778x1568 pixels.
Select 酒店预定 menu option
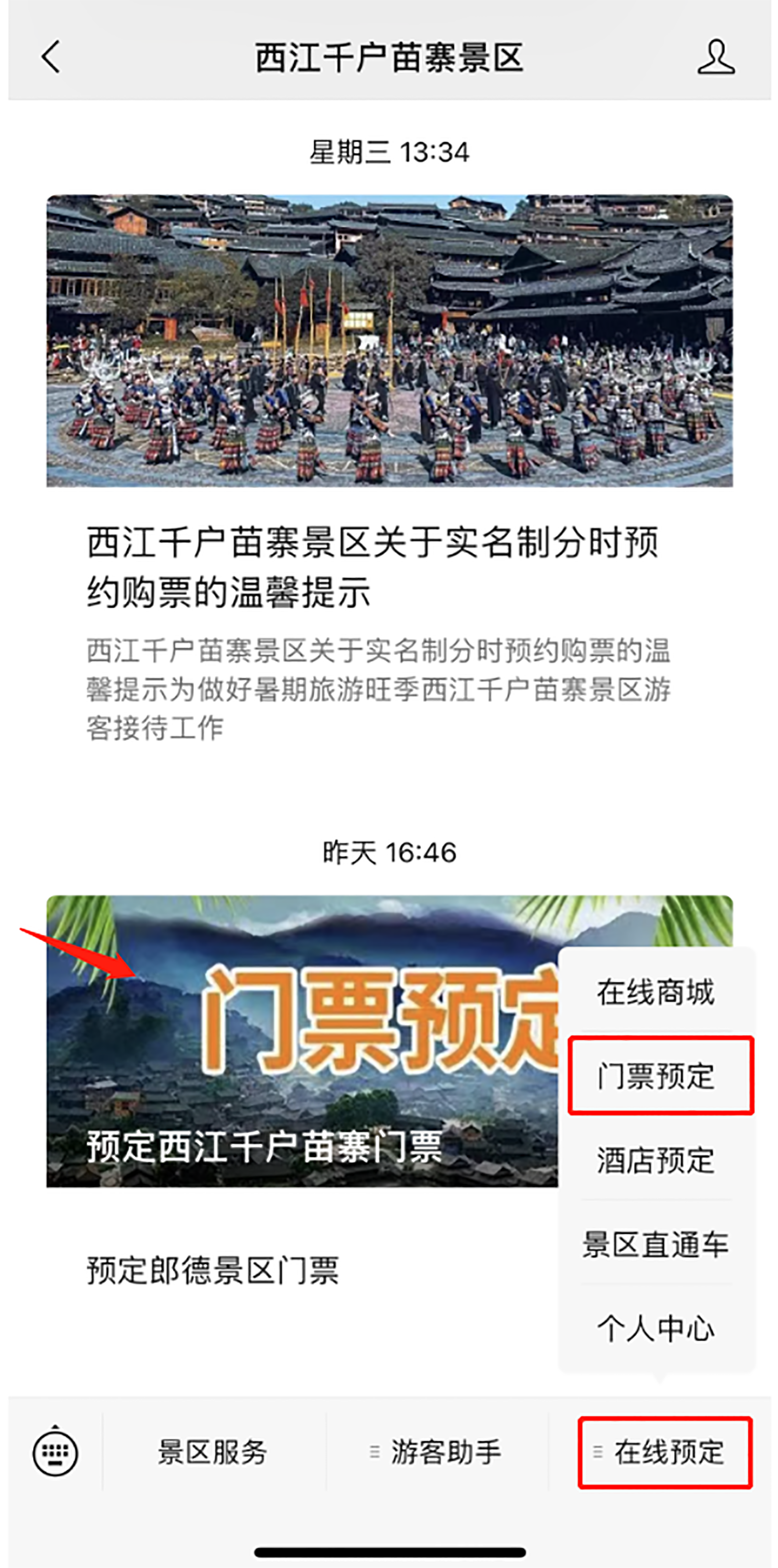(x=656, y=1160)
